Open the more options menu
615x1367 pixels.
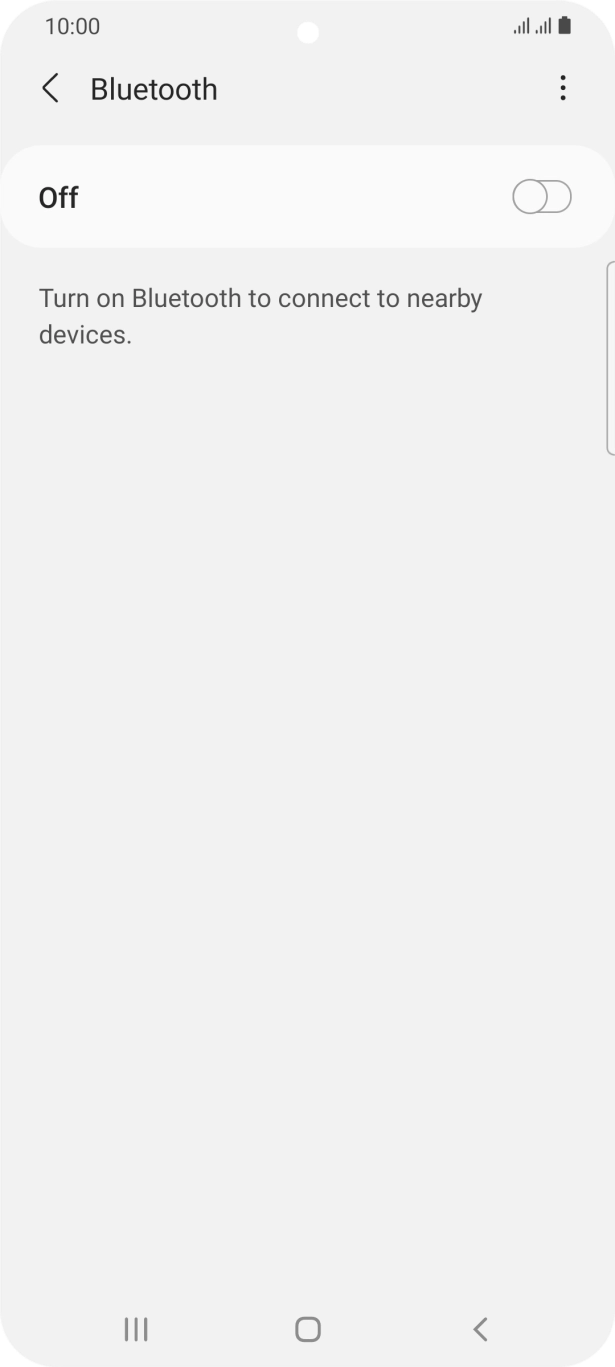563,89
